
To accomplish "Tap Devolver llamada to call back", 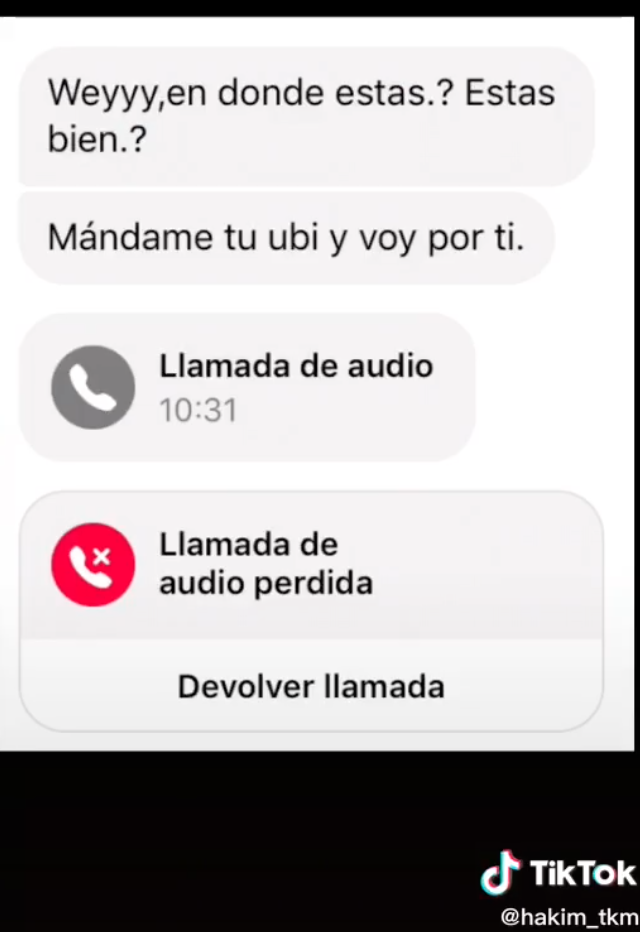I will point(311,687).
